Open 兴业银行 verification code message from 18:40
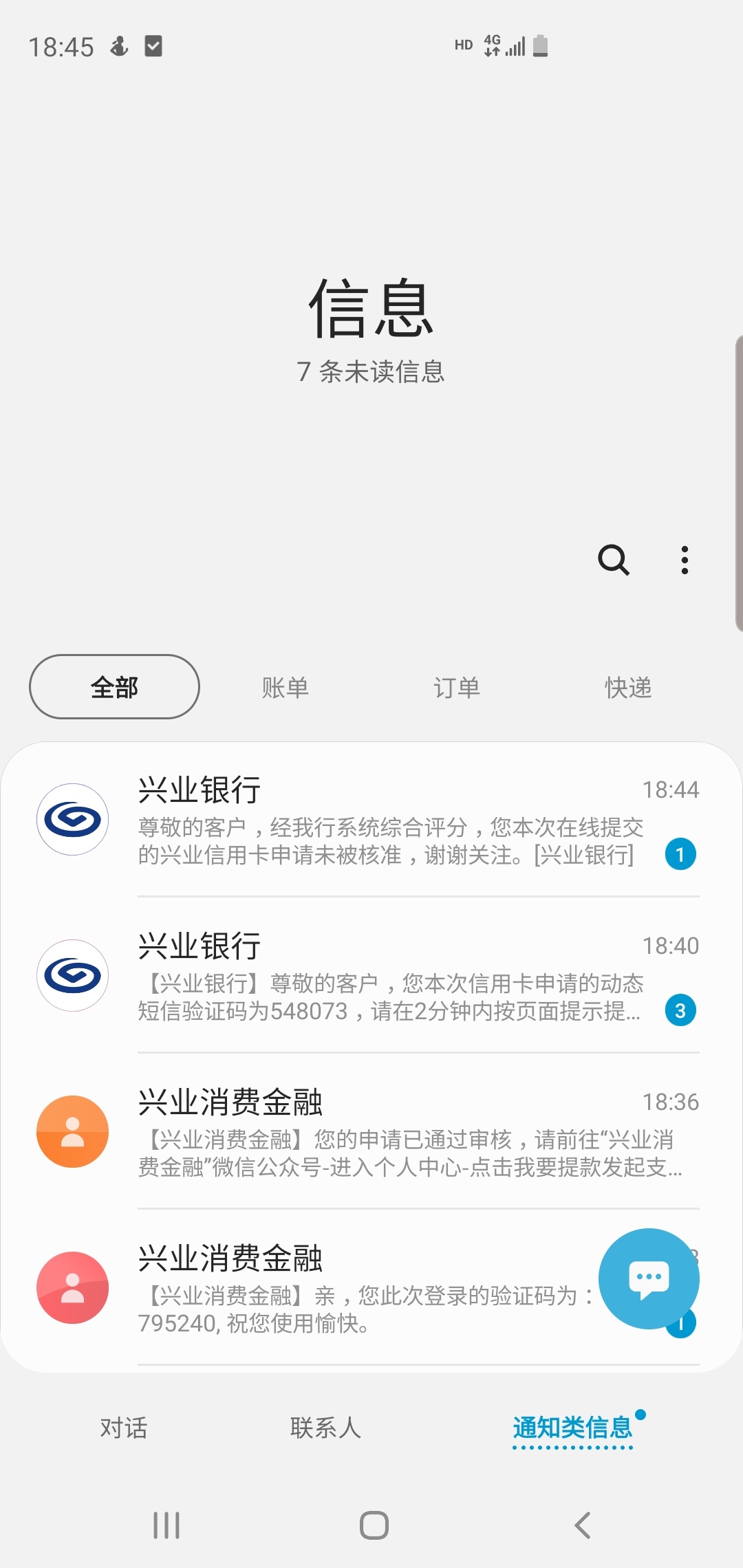The height and width of the screenshot is (1568, 743). [x=371, y=975]
